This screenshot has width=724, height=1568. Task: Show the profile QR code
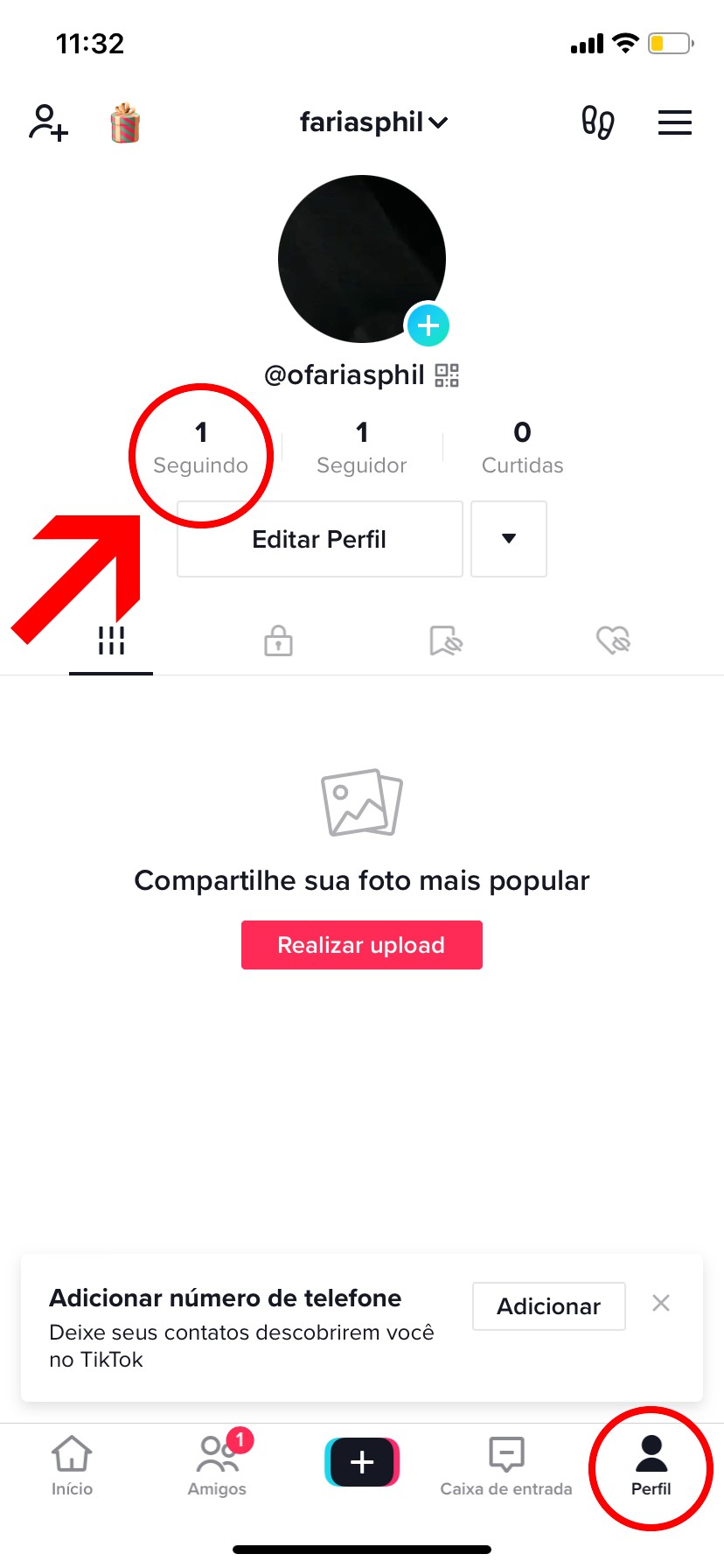[447, 375]
